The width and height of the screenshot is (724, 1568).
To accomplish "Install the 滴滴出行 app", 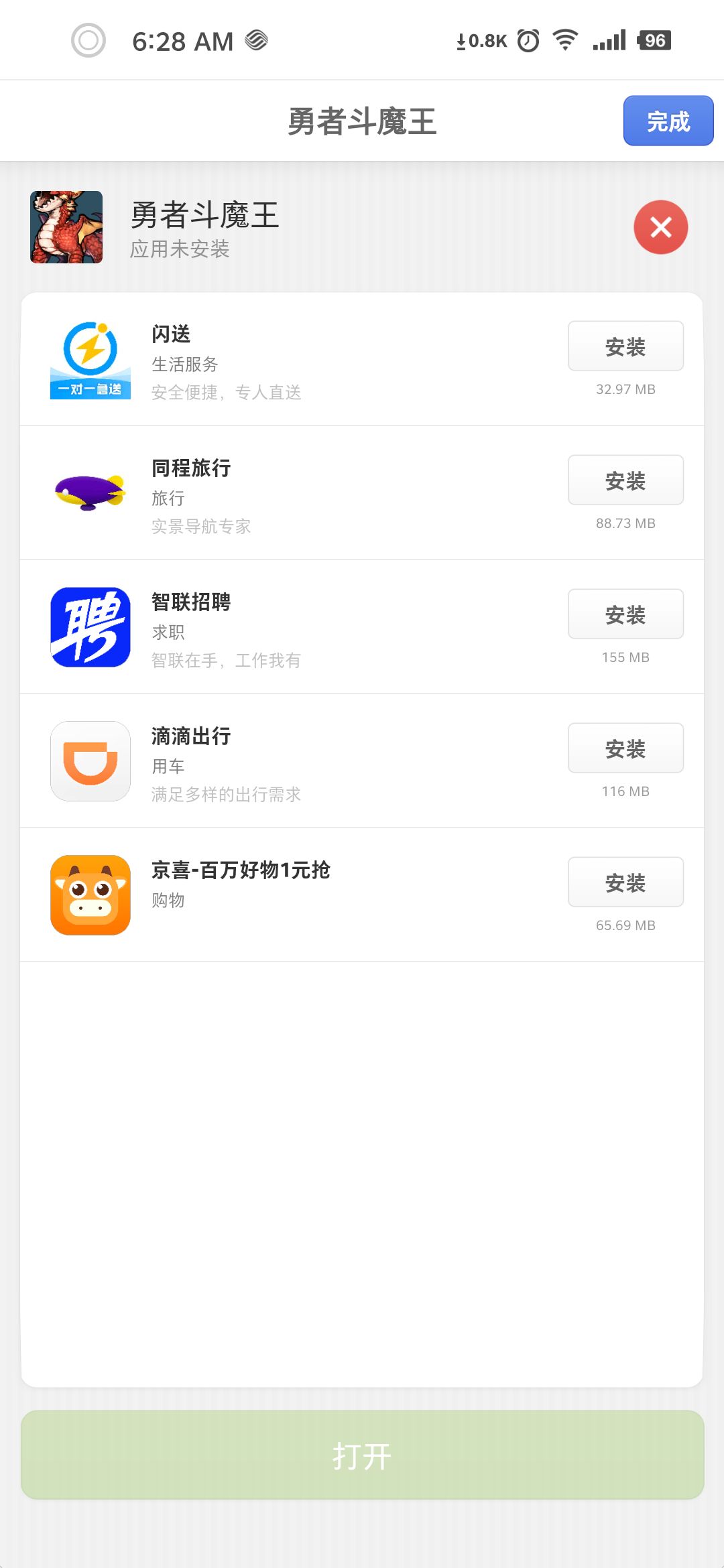I will click(x=625, y=748).
